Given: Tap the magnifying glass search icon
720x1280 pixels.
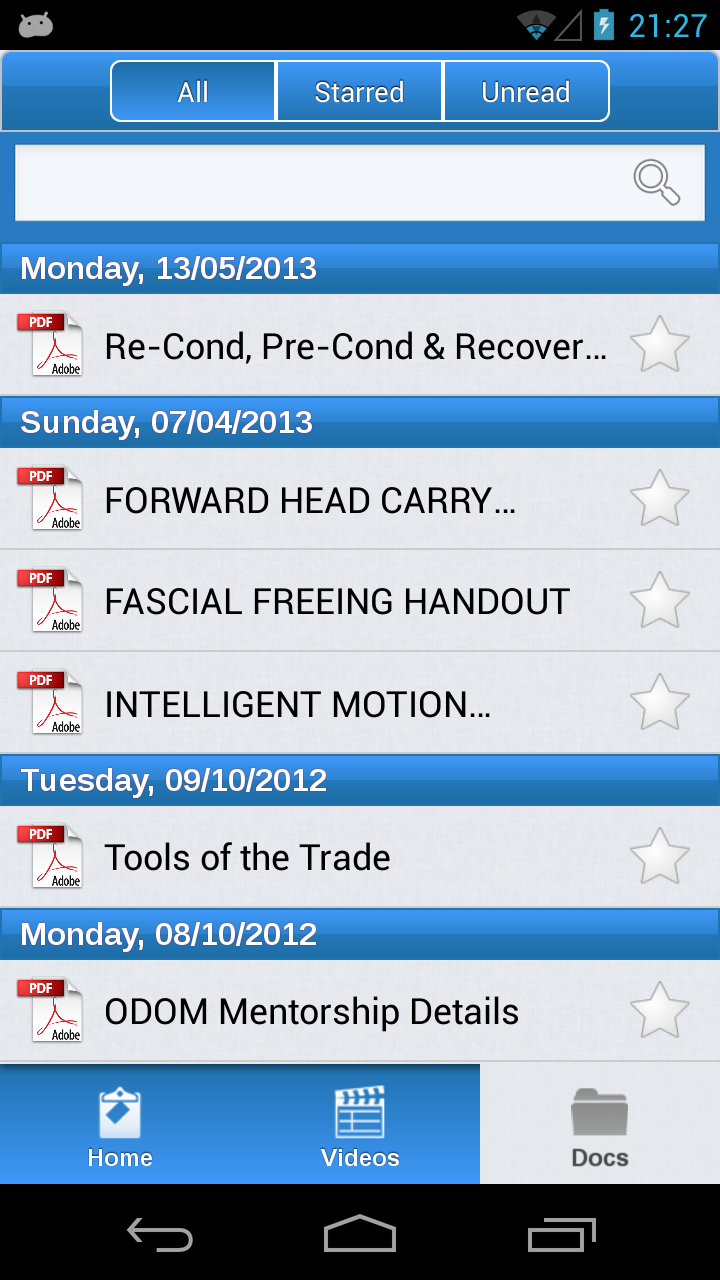Looking at the screenshot, I should point(657,182).
